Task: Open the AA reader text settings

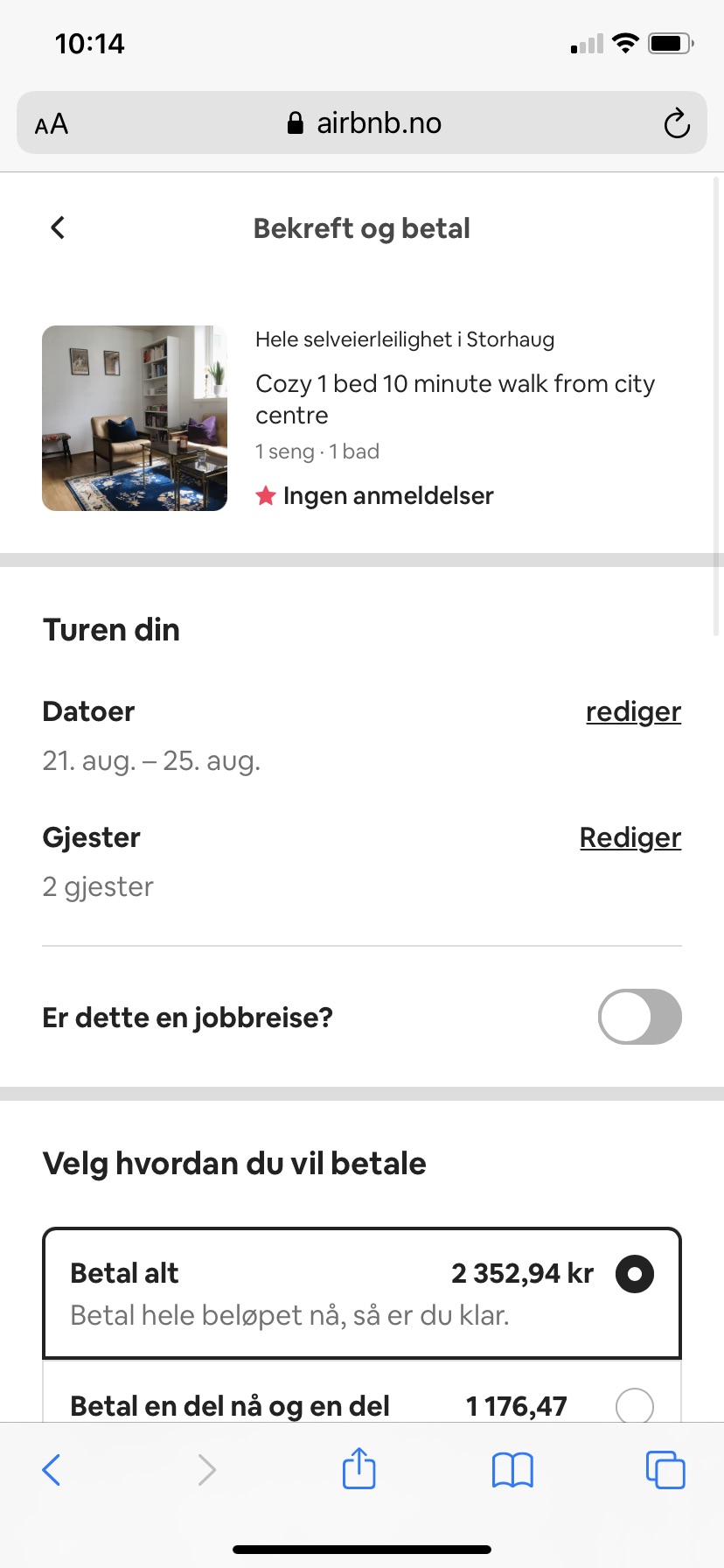Action: (52, 123)
